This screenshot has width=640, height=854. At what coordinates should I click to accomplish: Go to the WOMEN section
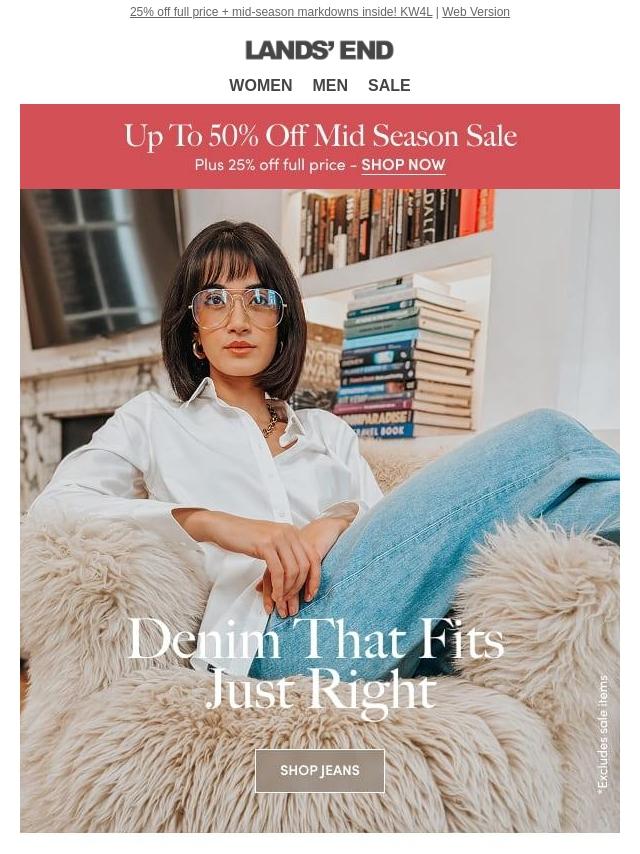click(260, 86)
